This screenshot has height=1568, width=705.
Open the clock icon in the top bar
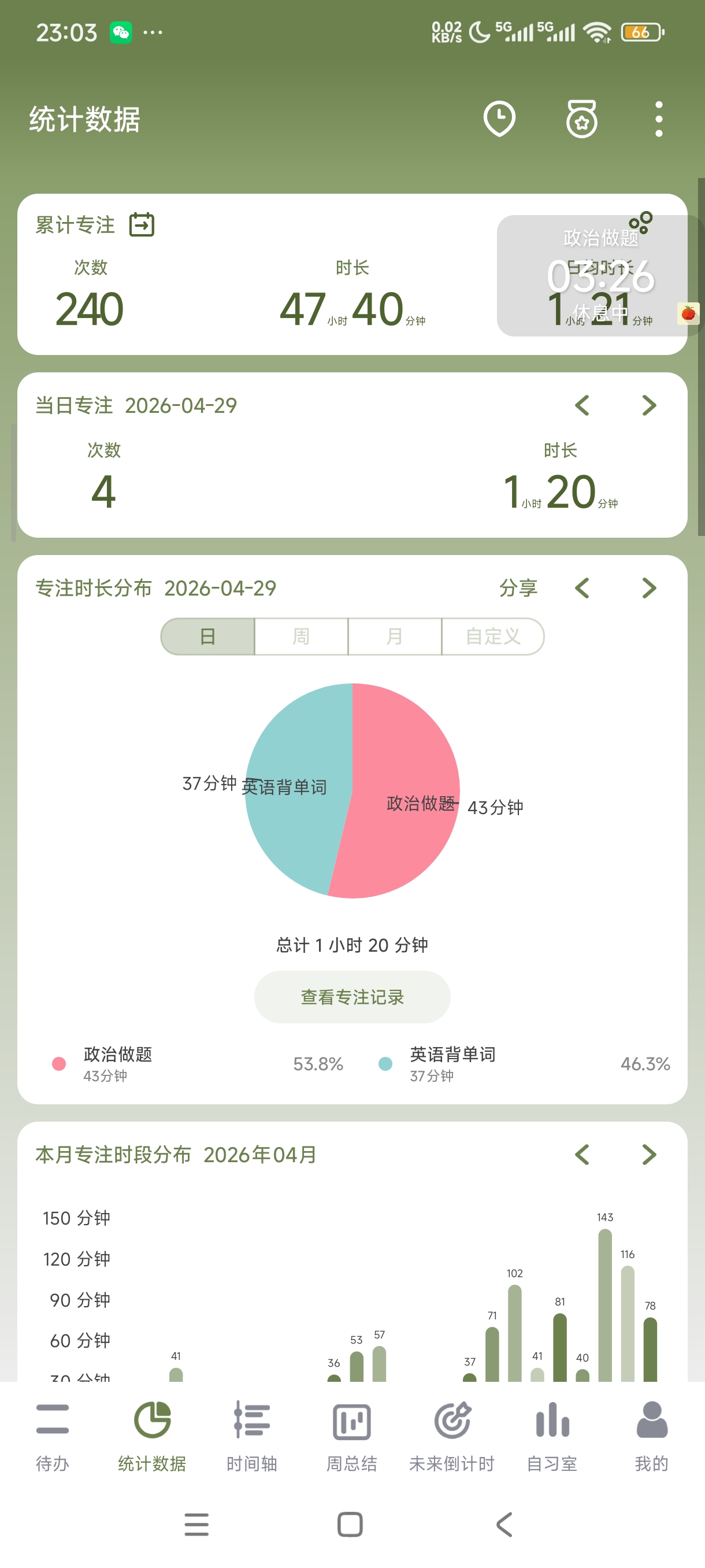point(499,119)
